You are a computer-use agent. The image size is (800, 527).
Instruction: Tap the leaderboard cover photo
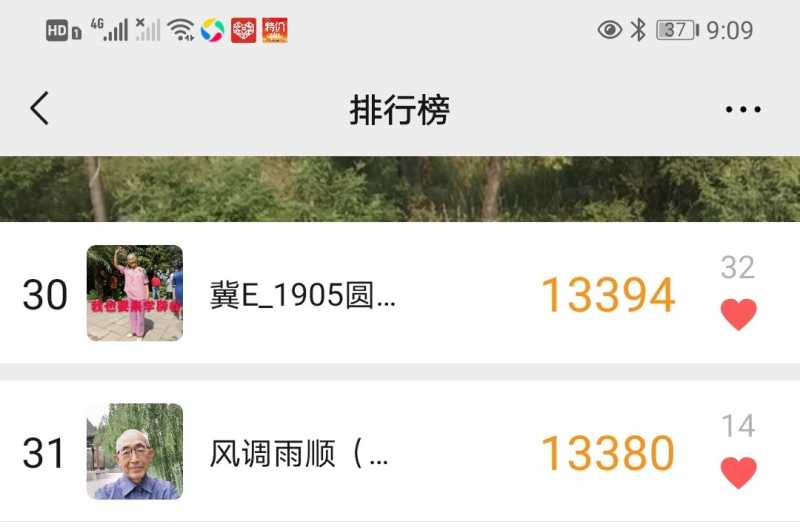pos(400,189)
